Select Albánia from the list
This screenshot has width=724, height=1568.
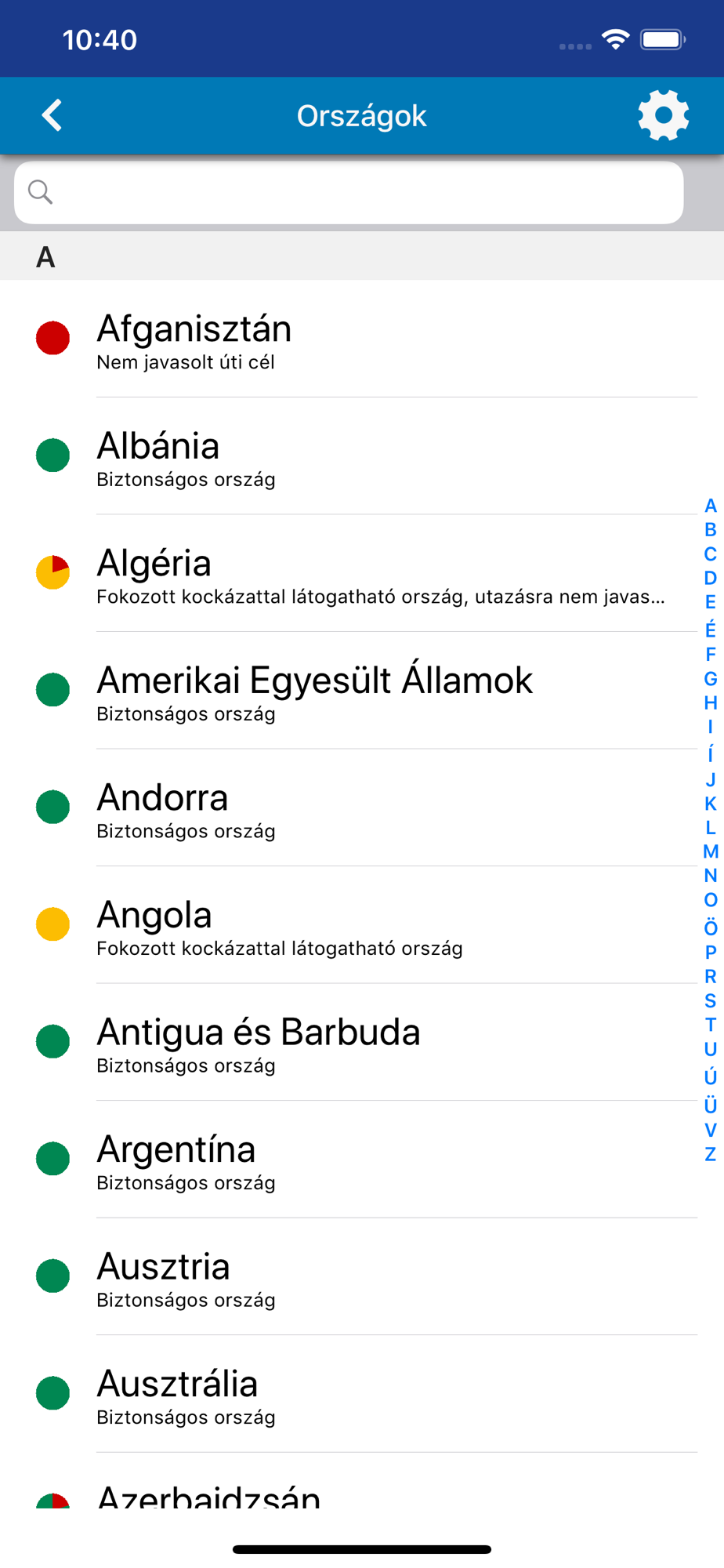tap(360, 456)
